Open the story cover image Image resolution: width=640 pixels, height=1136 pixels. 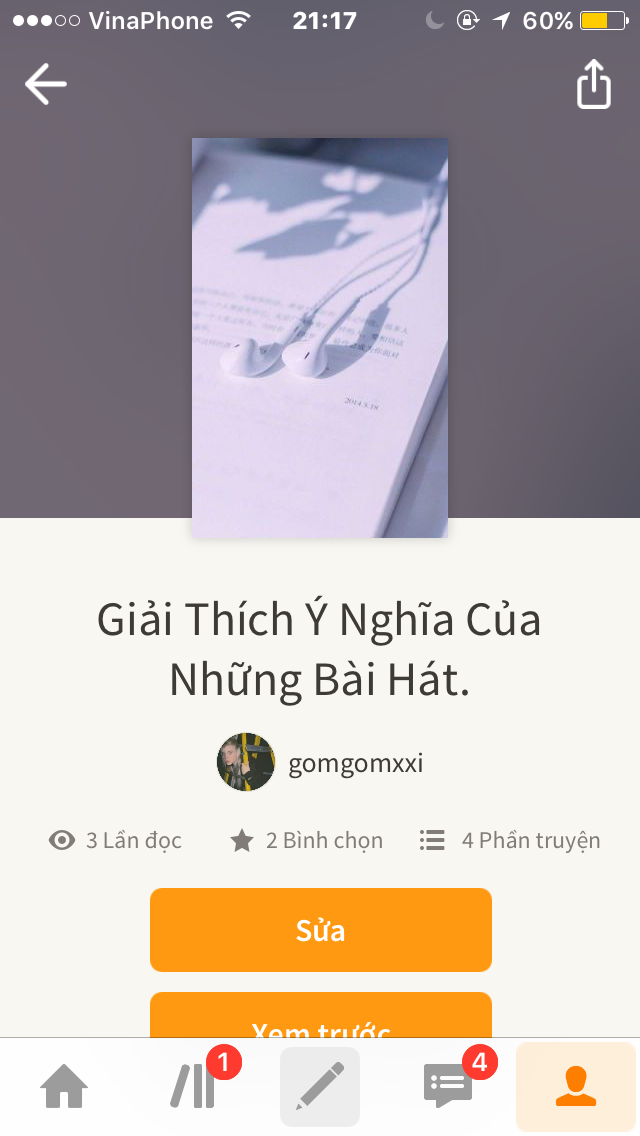pyautogui.click(x=320, y=337)
